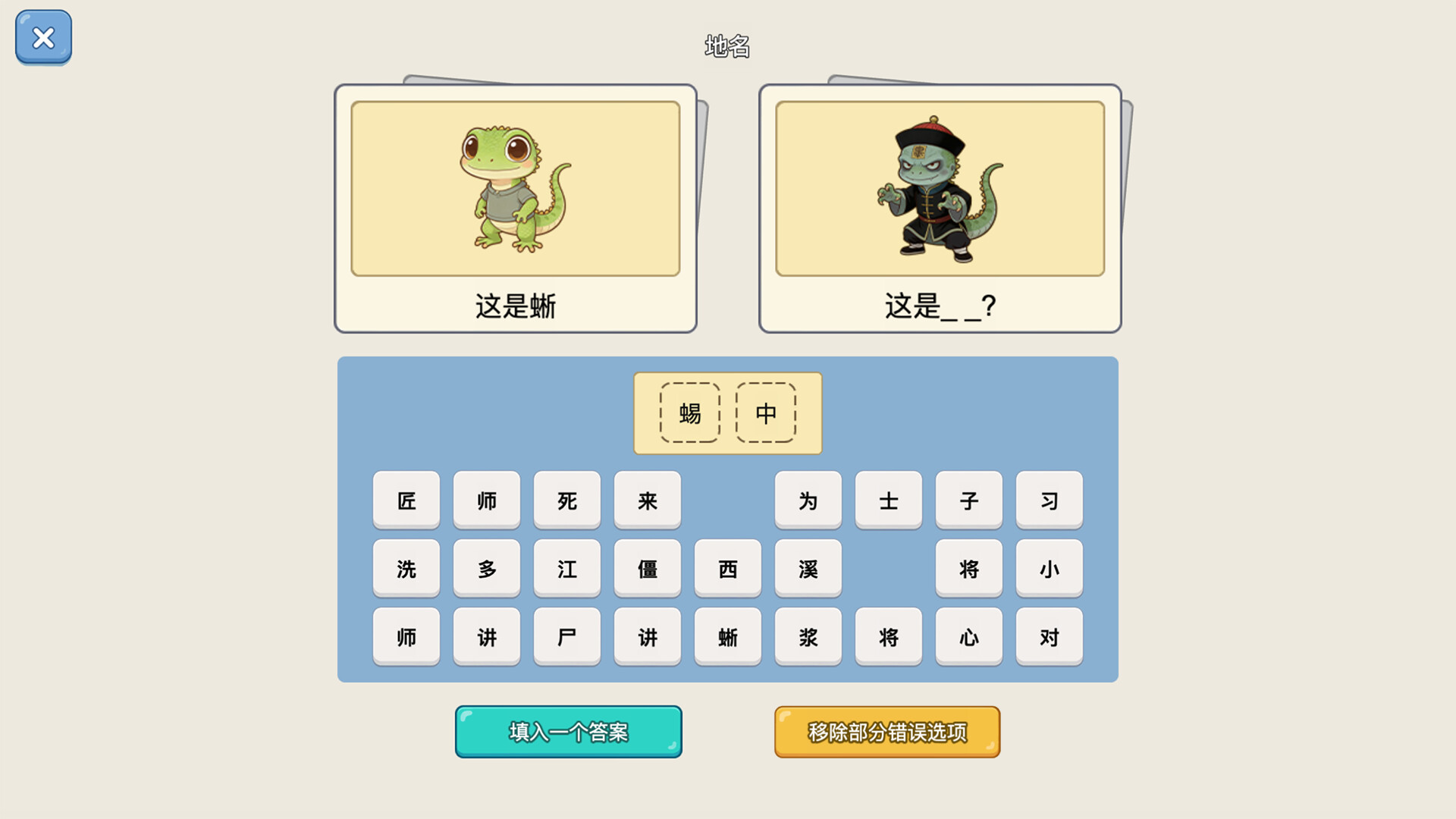Close the puzzle with the X button
Viewport: 1456px width, 819px height.
pos(43,37)
